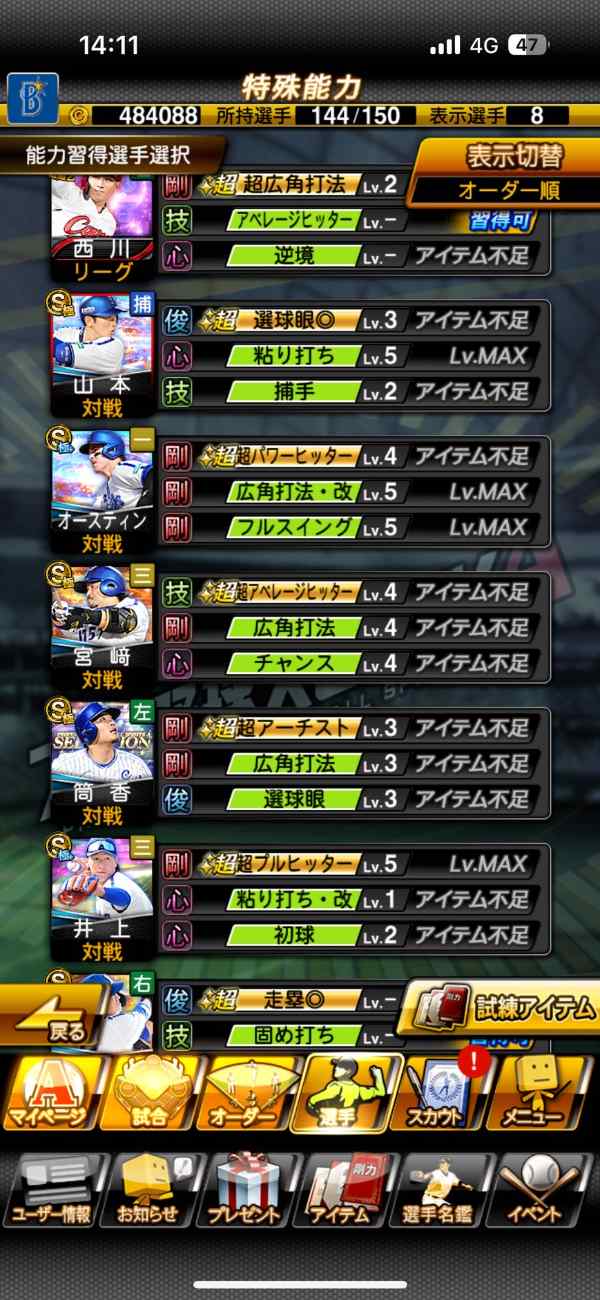Select player オースティン card
The width and height of the screenshot is (600, 1300).
pos(102,491)
